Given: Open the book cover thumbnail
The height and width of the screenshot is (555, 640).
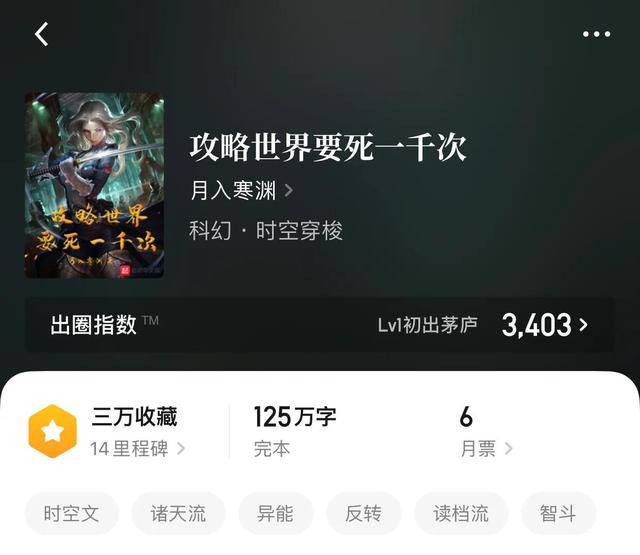Looking at the screenshot, I should click(94, 185).
